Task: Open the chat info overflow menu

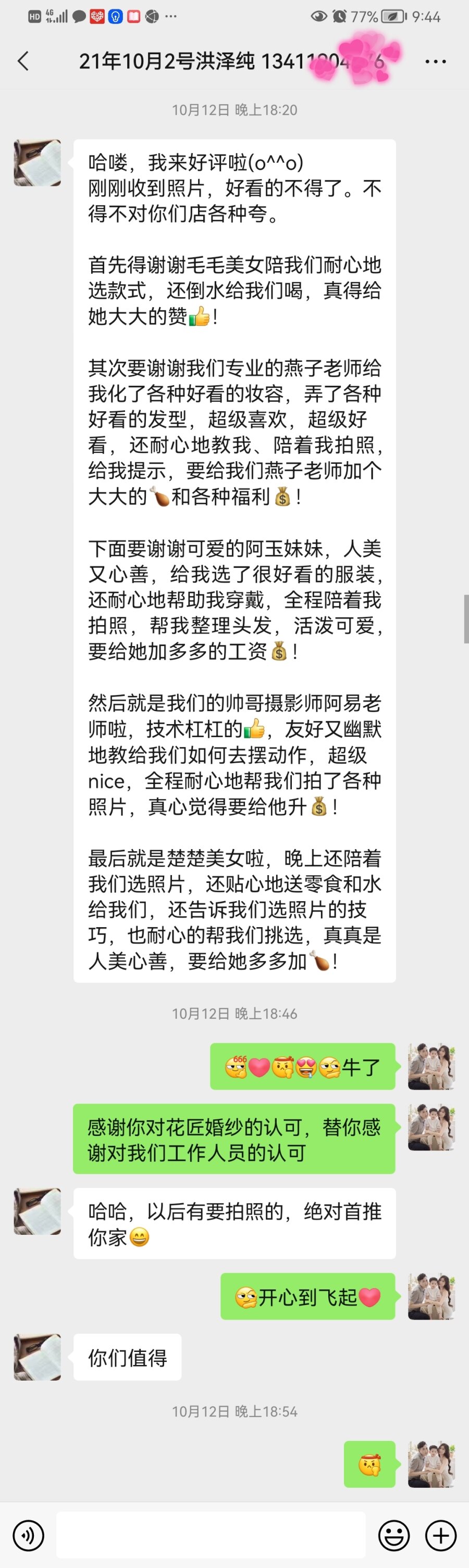Action: (x=435, y=61)
